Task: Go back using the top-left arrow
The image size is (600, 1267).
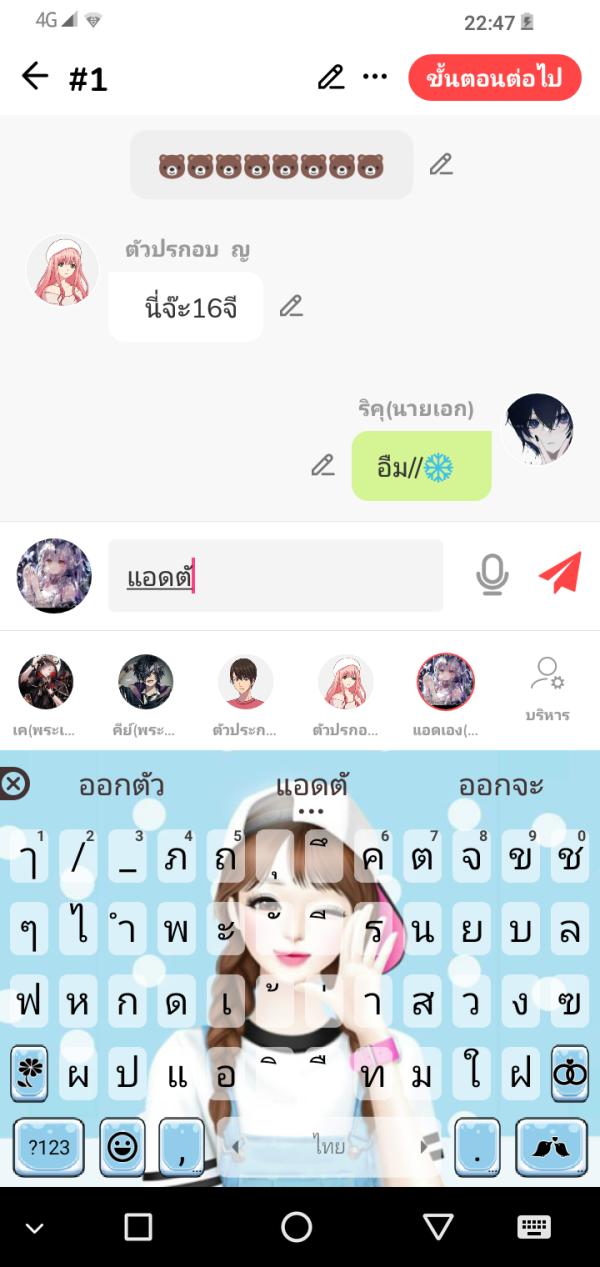Action: [x=35, y=77]
